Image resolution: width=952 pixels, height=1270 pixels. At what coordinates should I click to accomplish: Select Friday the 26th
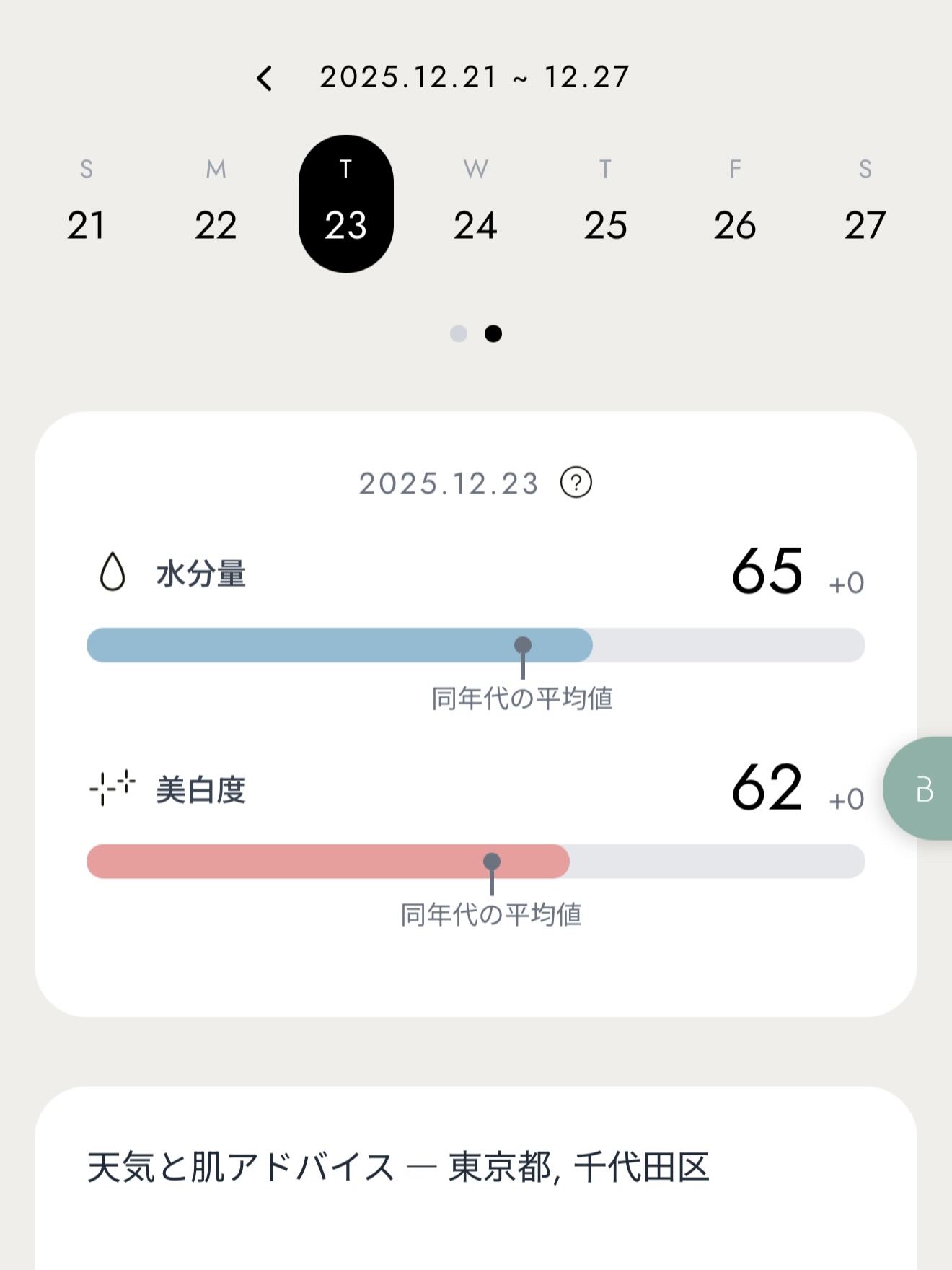click(735, 204)
